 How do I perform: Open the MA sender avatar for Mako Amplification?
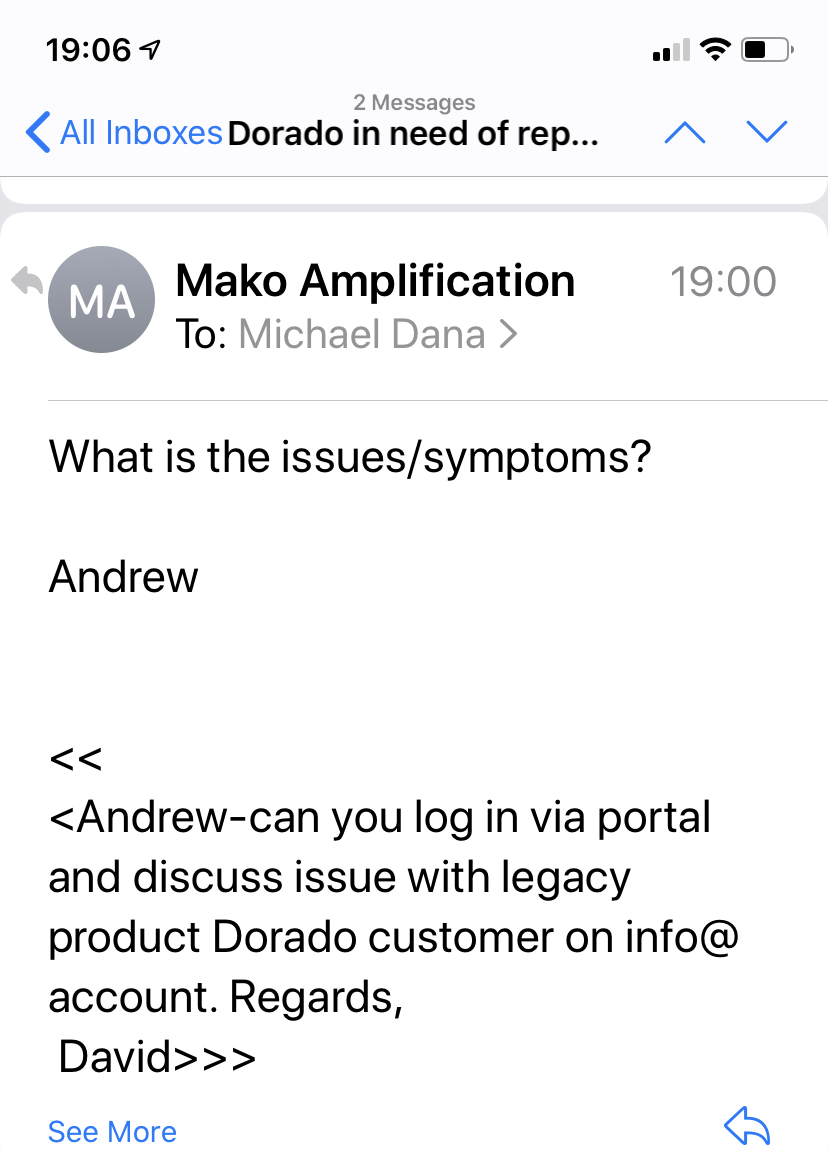[x=101, y=300]
